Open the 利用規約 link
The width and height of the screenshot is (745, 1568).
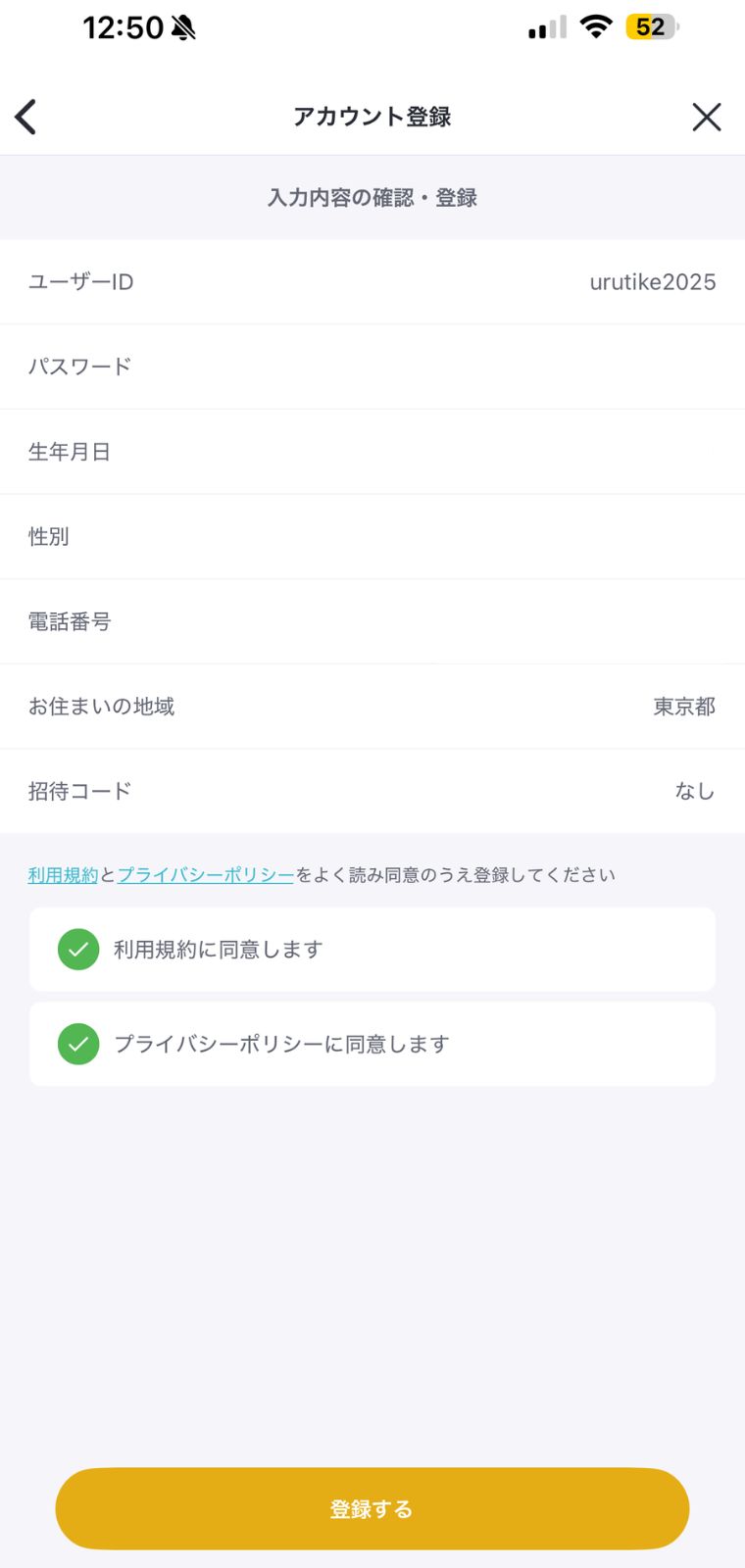tap(63, 875)
